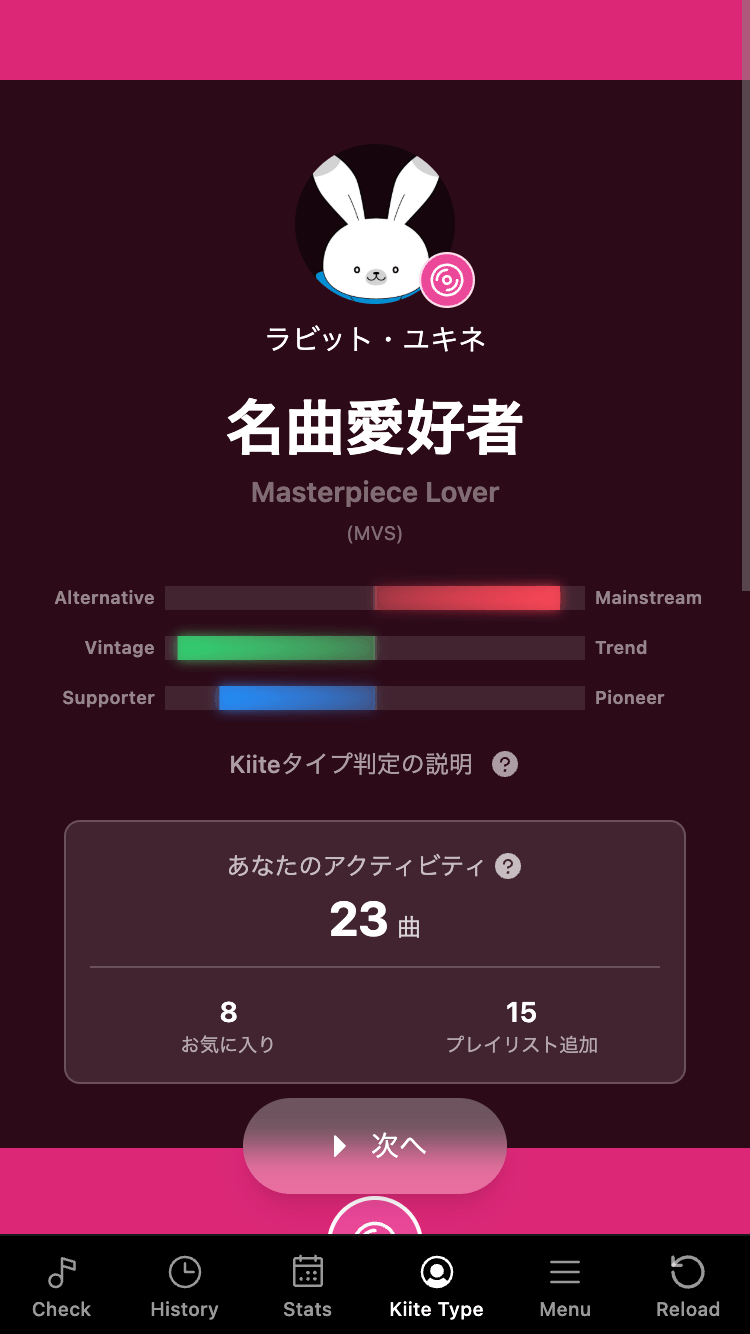Open History via clock icon
Image resolution: width=750 pixels, height=1334 pixels.
[184, 1272]
